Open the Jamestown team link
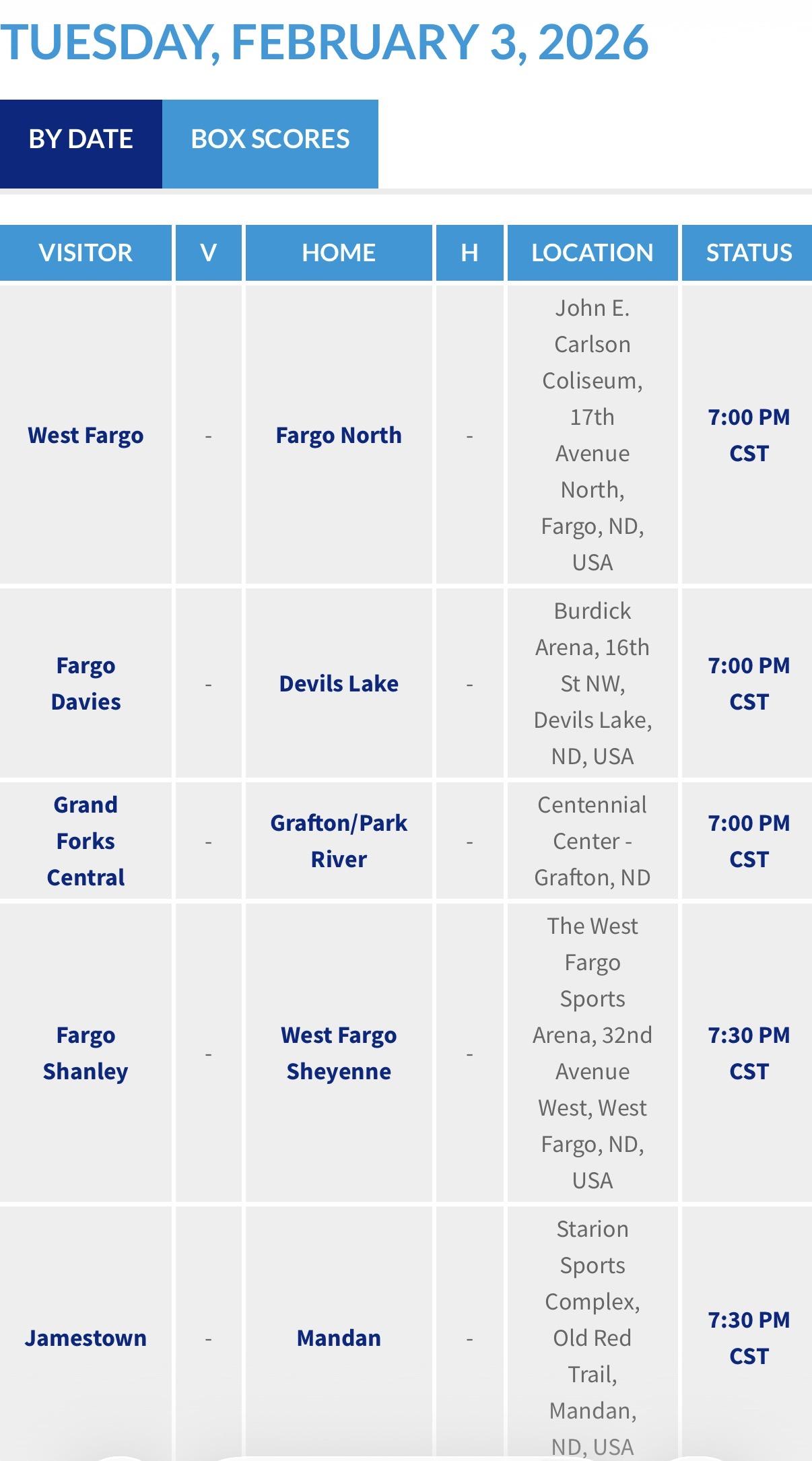Screen dimensions: 812x1461 (x=86, y=1338)
